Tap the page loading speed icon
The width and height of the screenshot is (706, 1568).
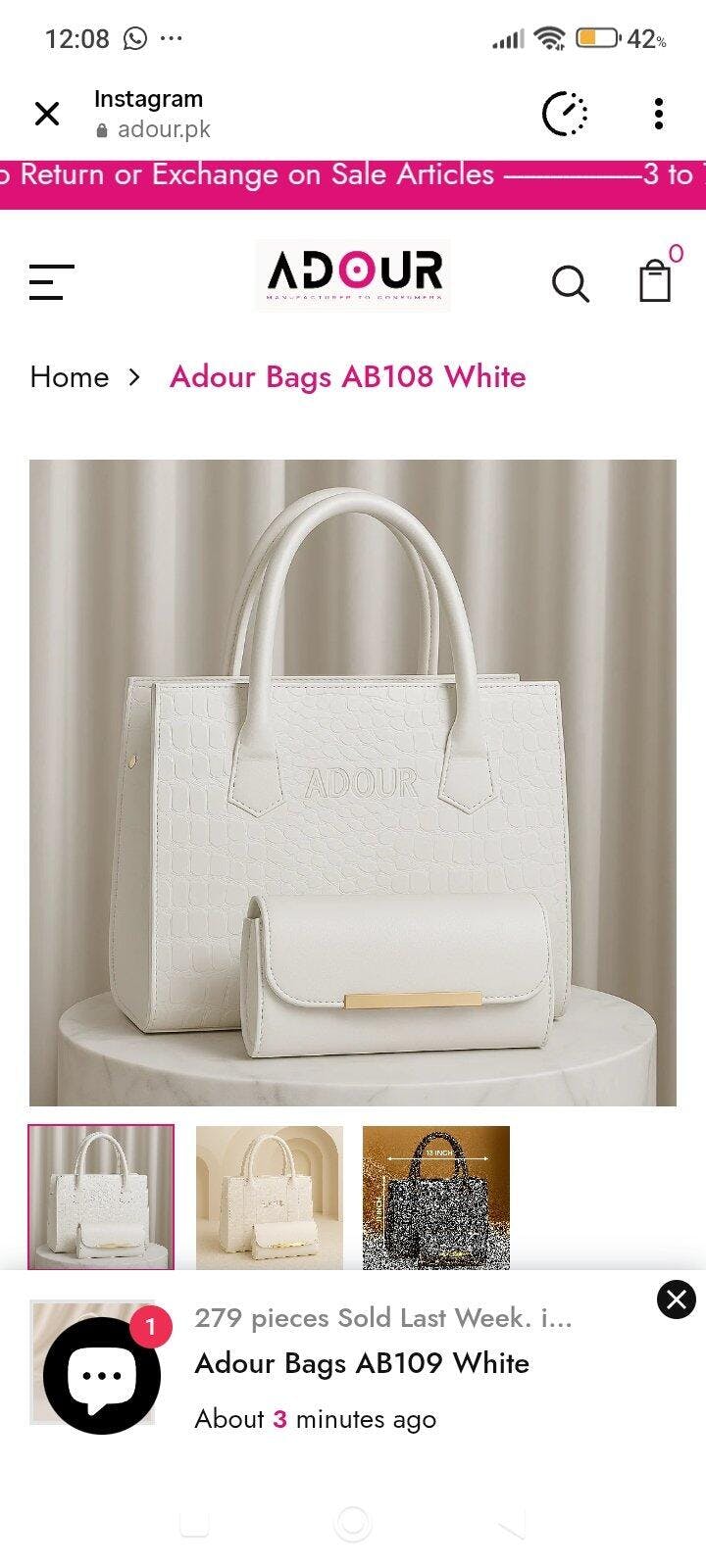(565, 114)
